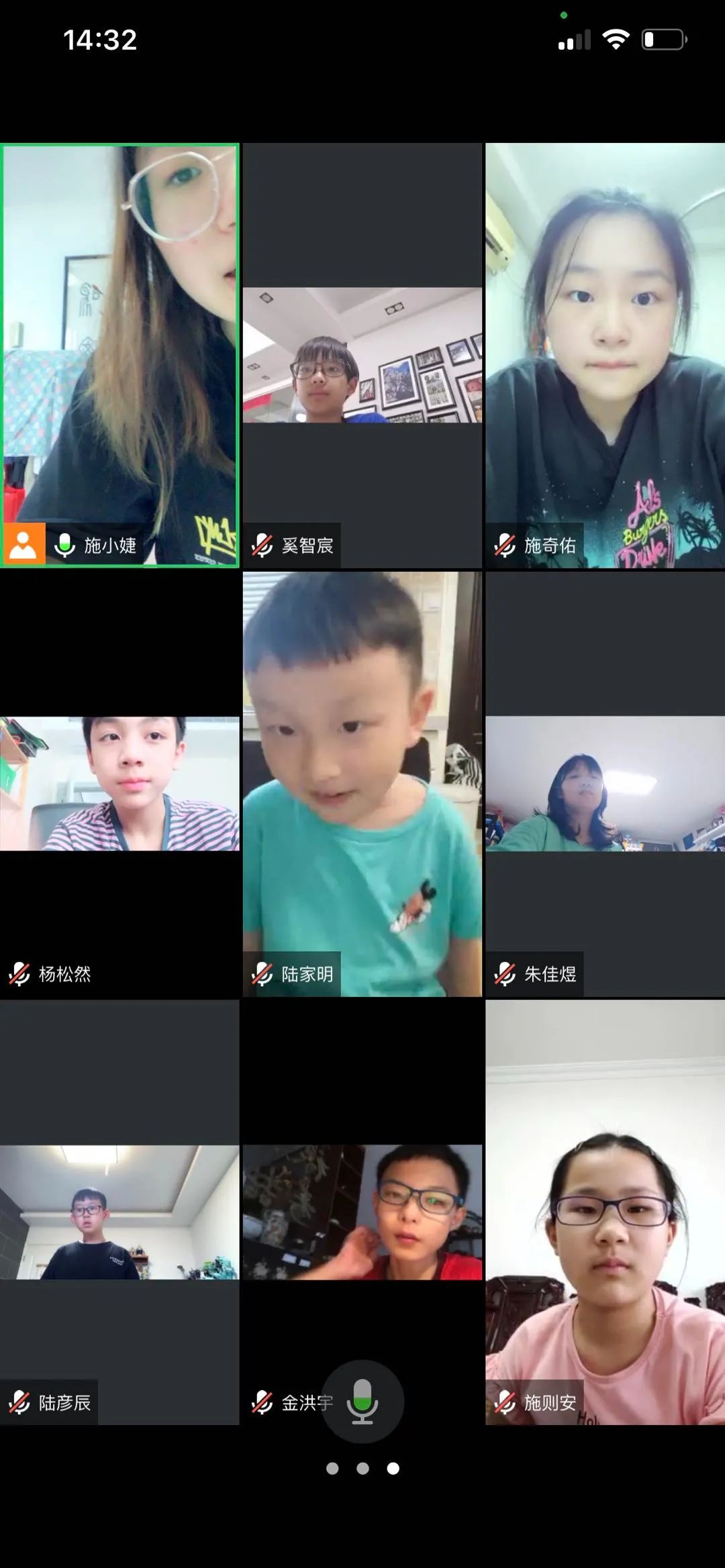Open 杨松然's video tile
This screenshot has width=725, height=1568.
(x=119, y=784)
